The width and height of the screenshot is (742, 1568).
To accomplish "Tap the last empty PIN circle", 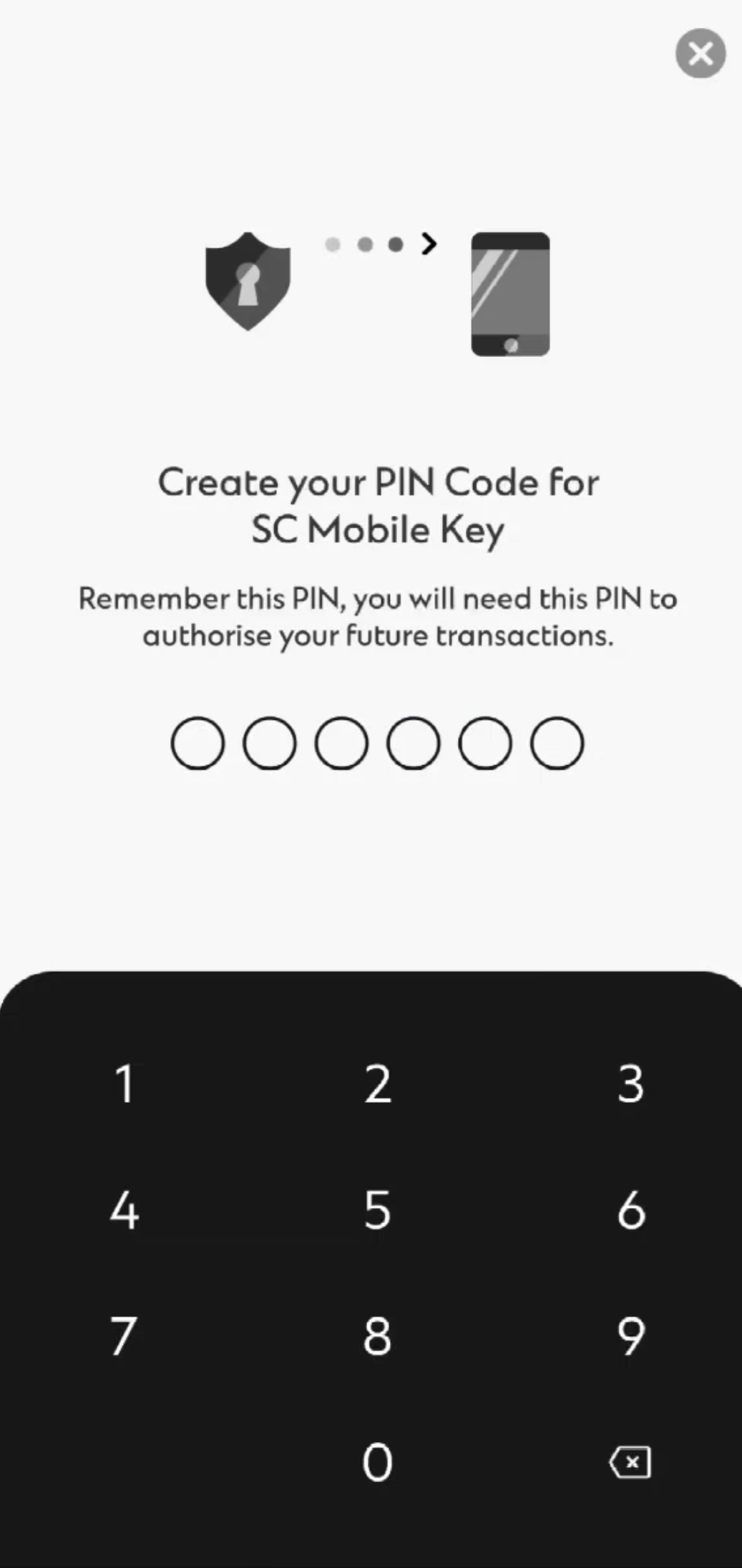I will 557,743.
